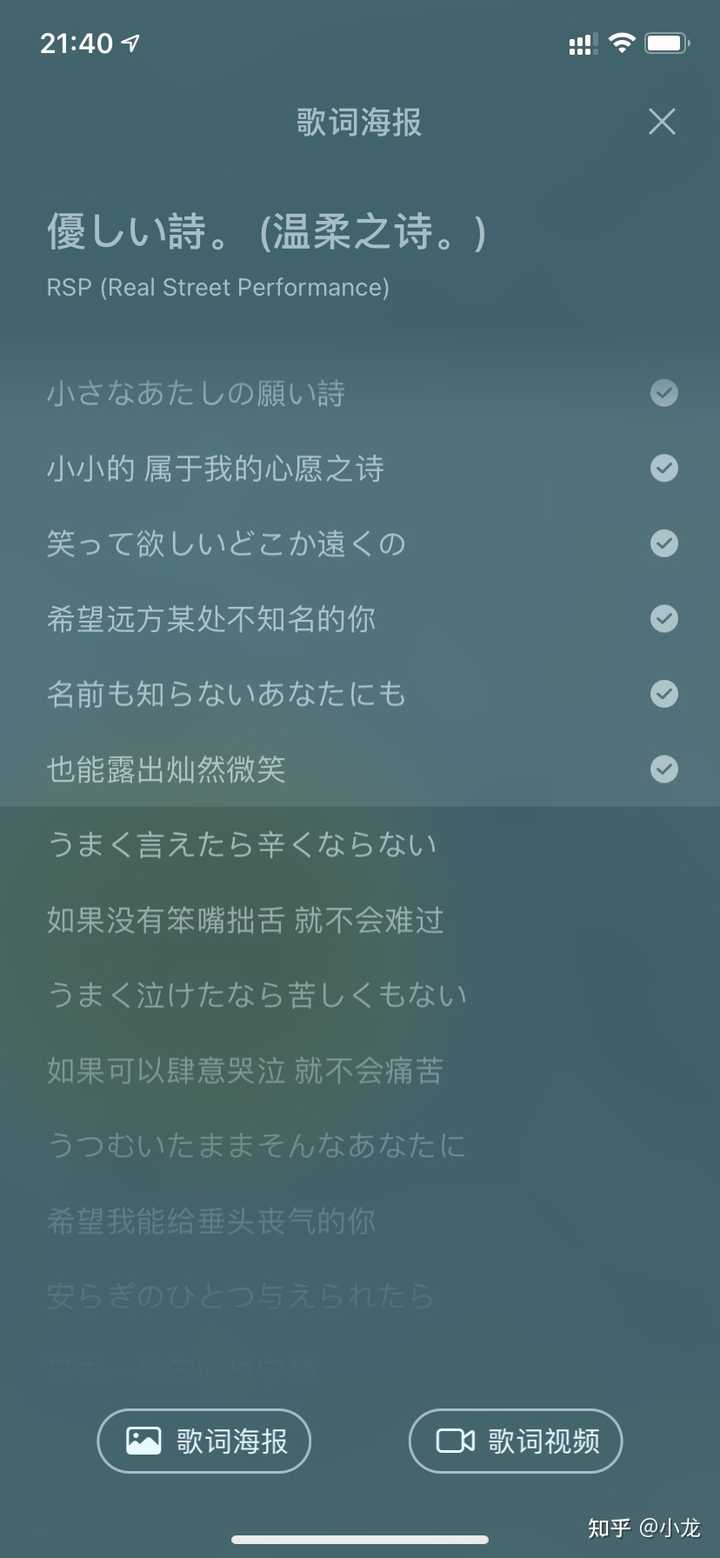720x1558 pixels.
Task: Select the lyric 如果没有笨嘴拙舌 就不会难过
Action: [x=245, y=920]
